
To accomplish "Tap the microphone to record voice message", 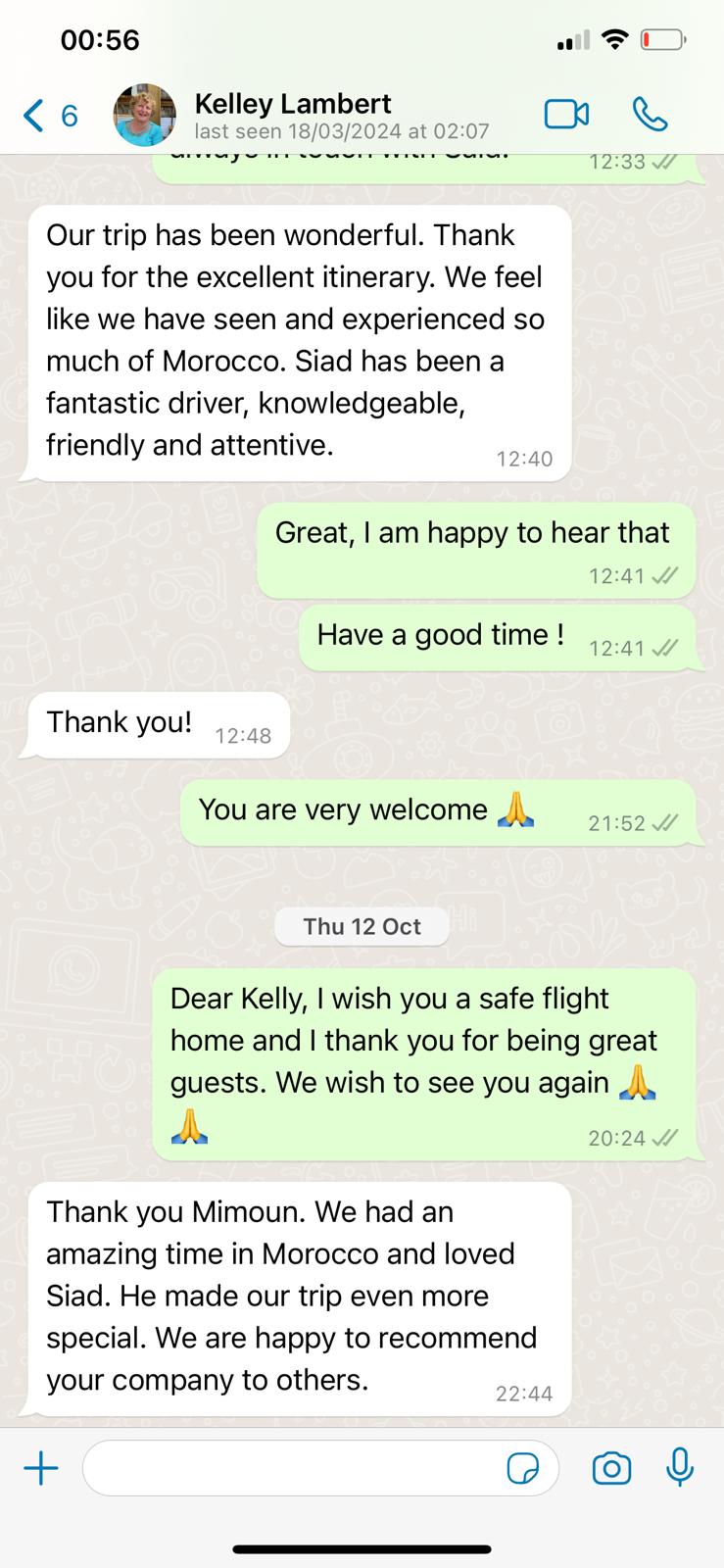I will coord(680,1467).
